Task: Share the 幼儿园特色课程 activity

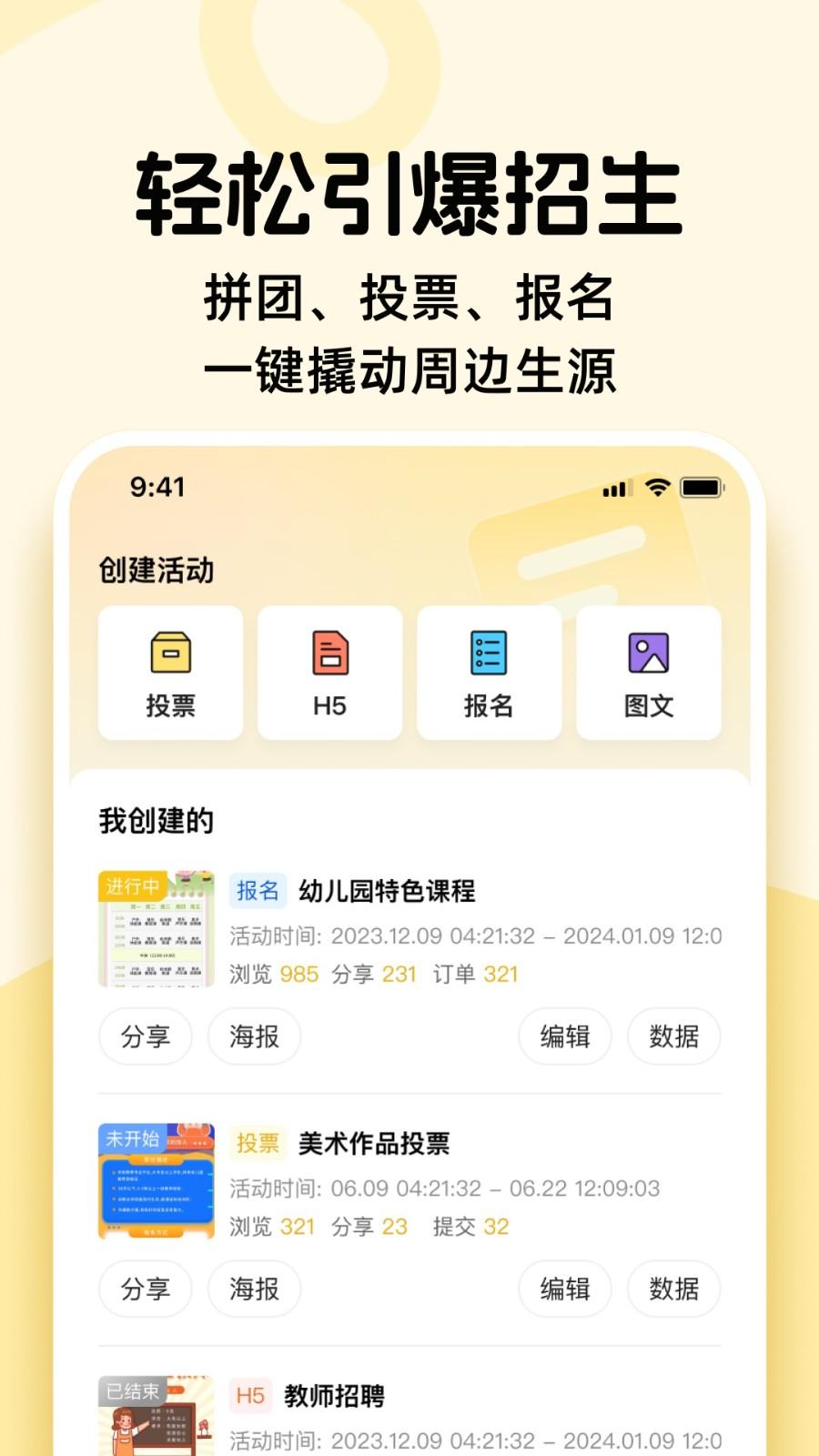Action: [x=145, y=1036]
